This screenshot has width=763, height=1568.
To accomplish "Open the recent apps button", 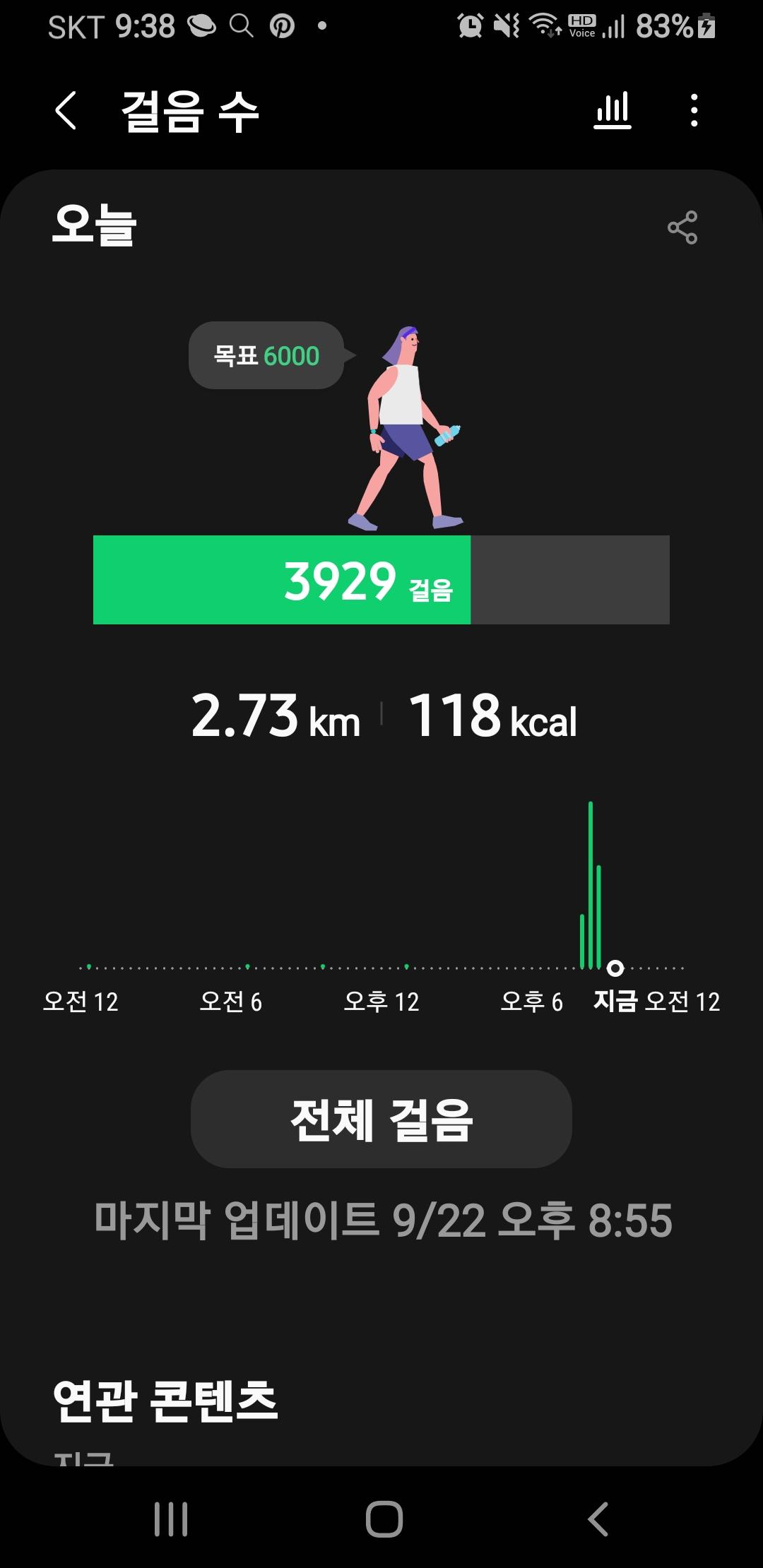I will [x=171, y=1519].
